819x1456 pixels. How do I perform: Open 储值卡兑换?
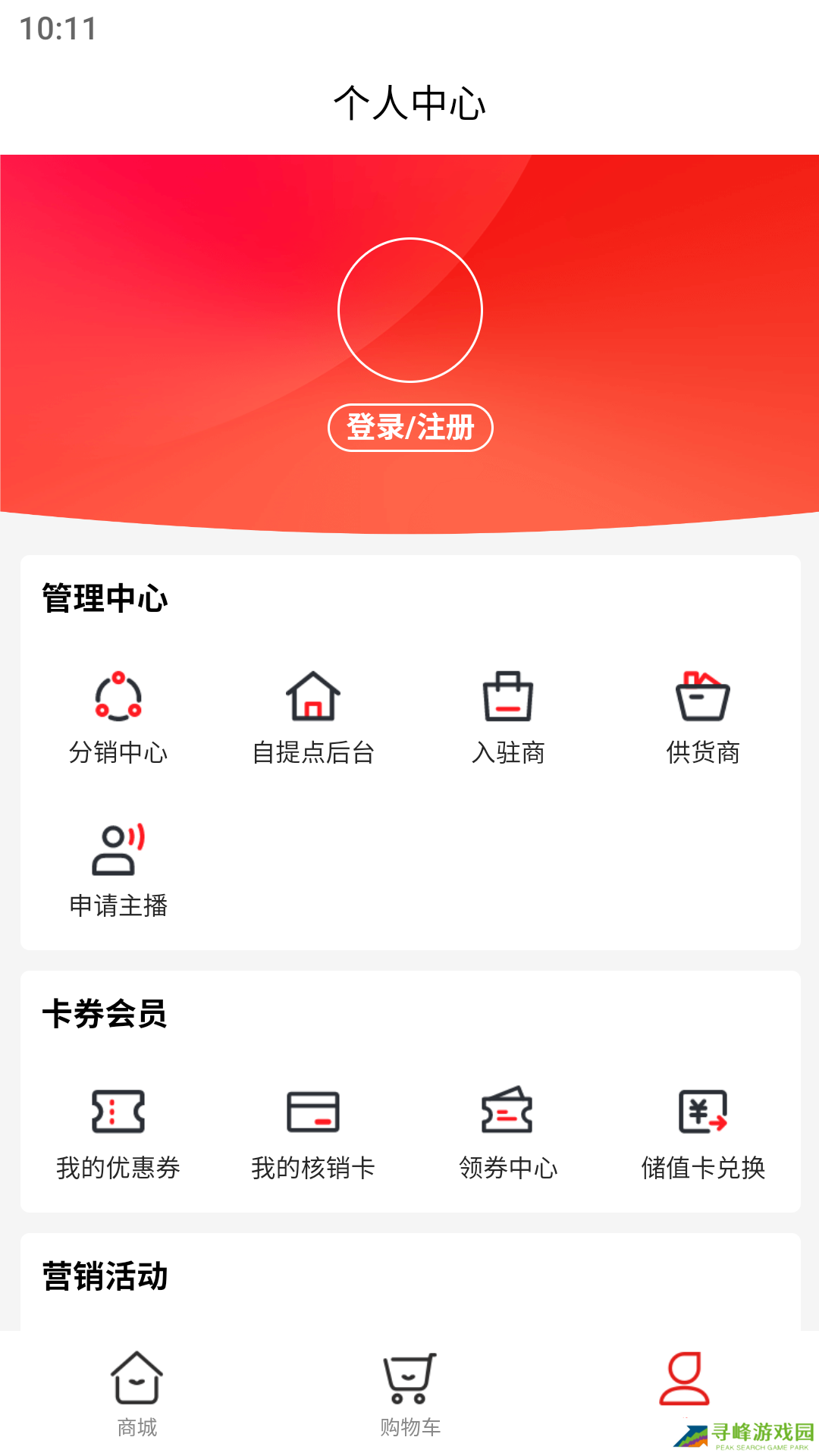[703, 1131]
